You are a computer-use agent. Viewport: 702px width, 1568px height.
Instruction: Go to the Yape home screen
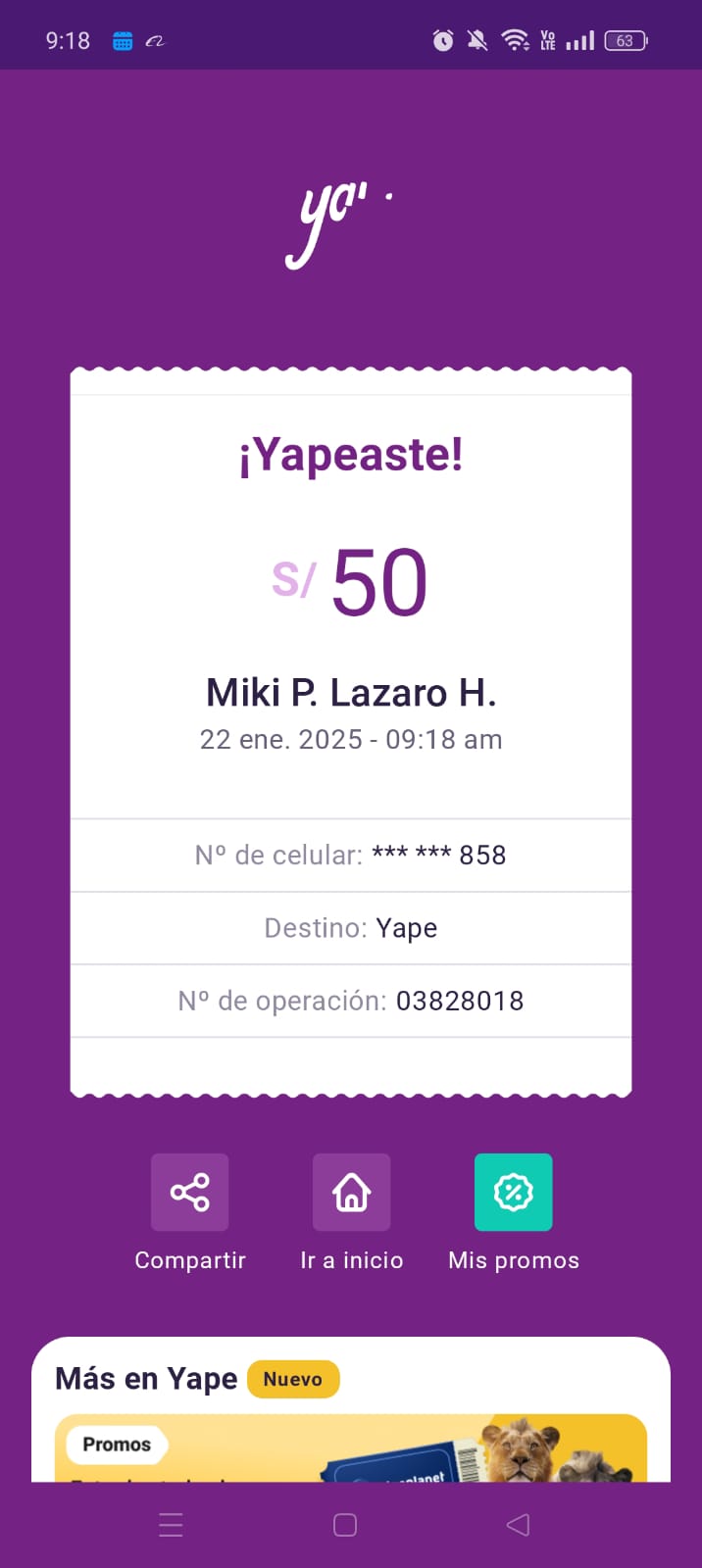click(x=351, y=1192)
